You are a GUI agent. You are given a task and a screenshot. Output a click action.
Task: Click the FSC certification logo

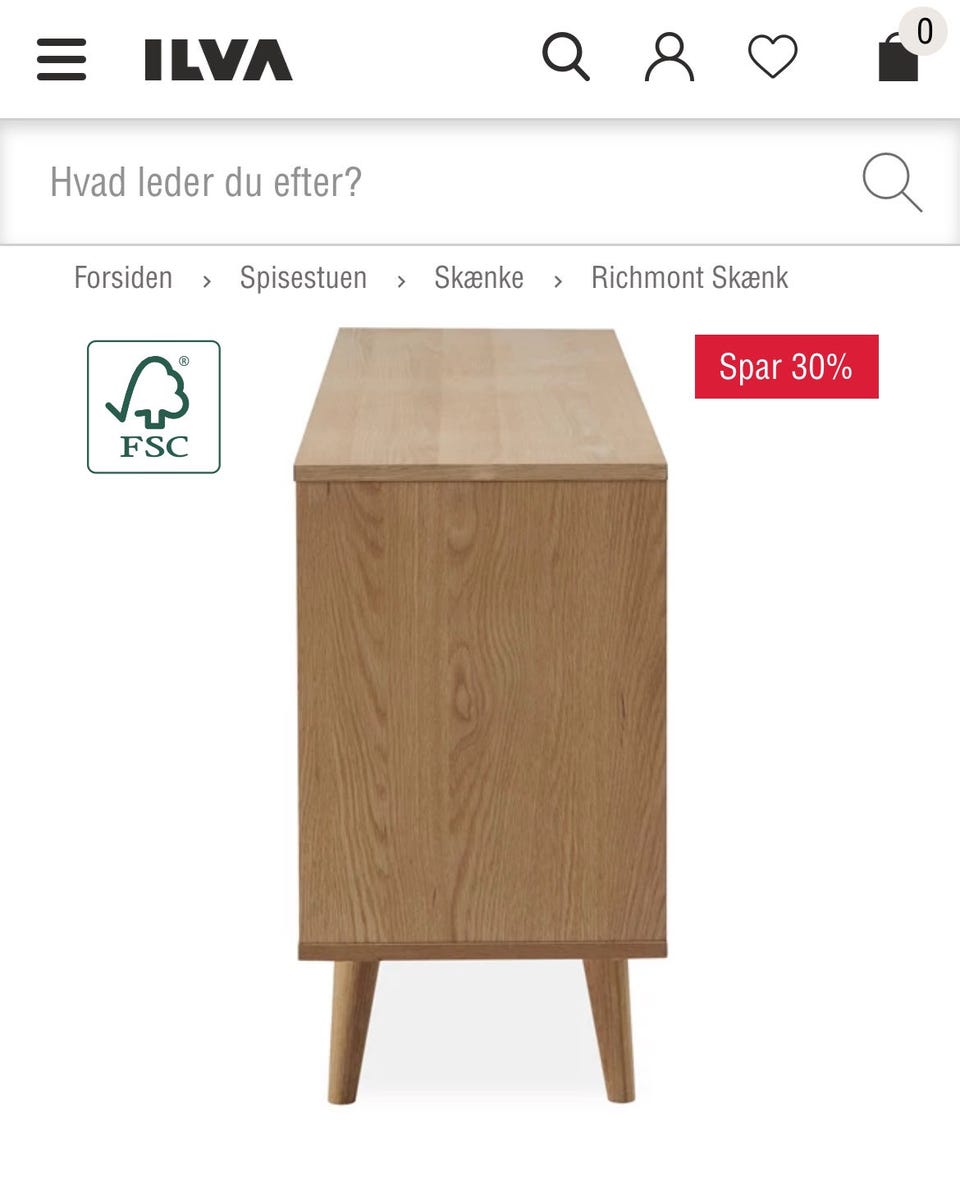154,407
